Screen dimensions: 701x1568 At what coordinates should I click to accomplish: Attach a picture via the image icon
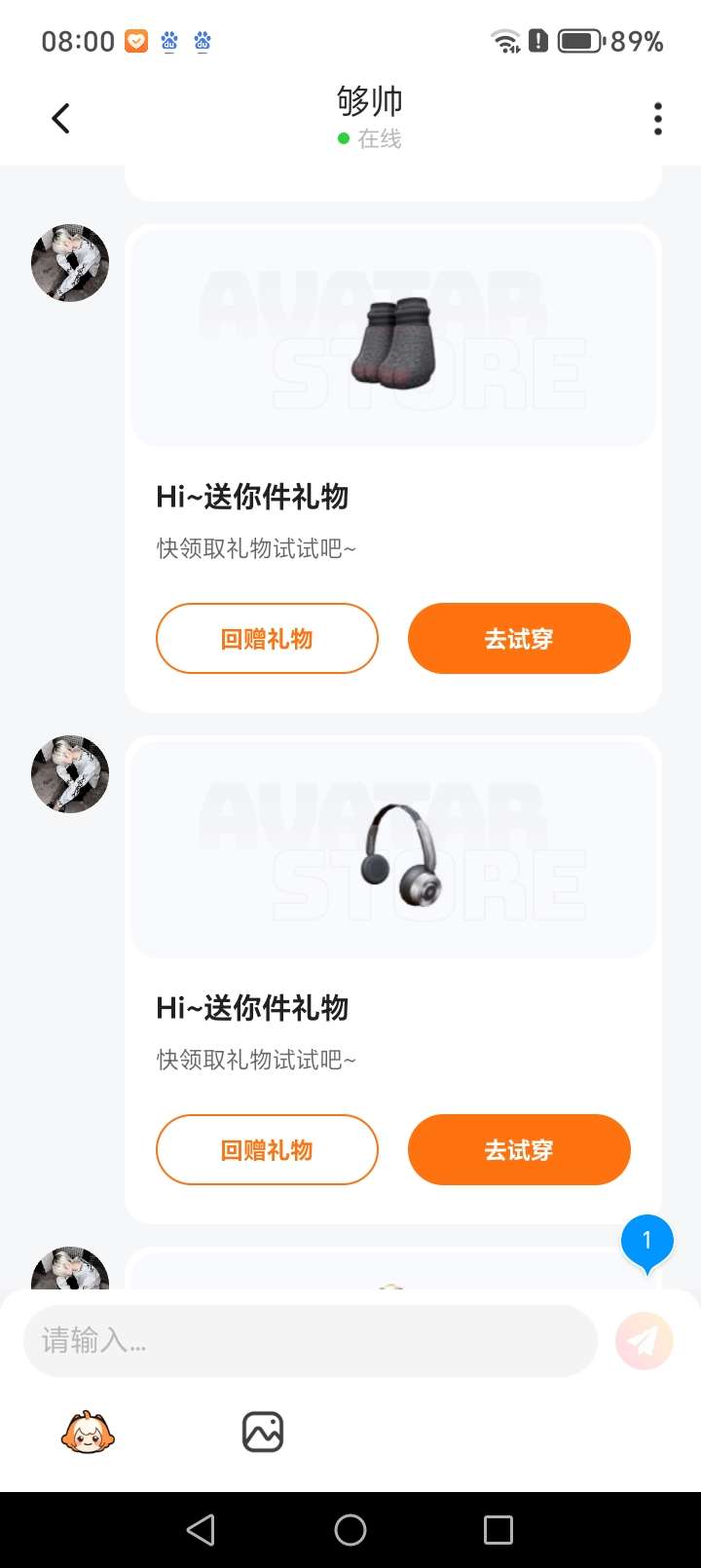262,1433
